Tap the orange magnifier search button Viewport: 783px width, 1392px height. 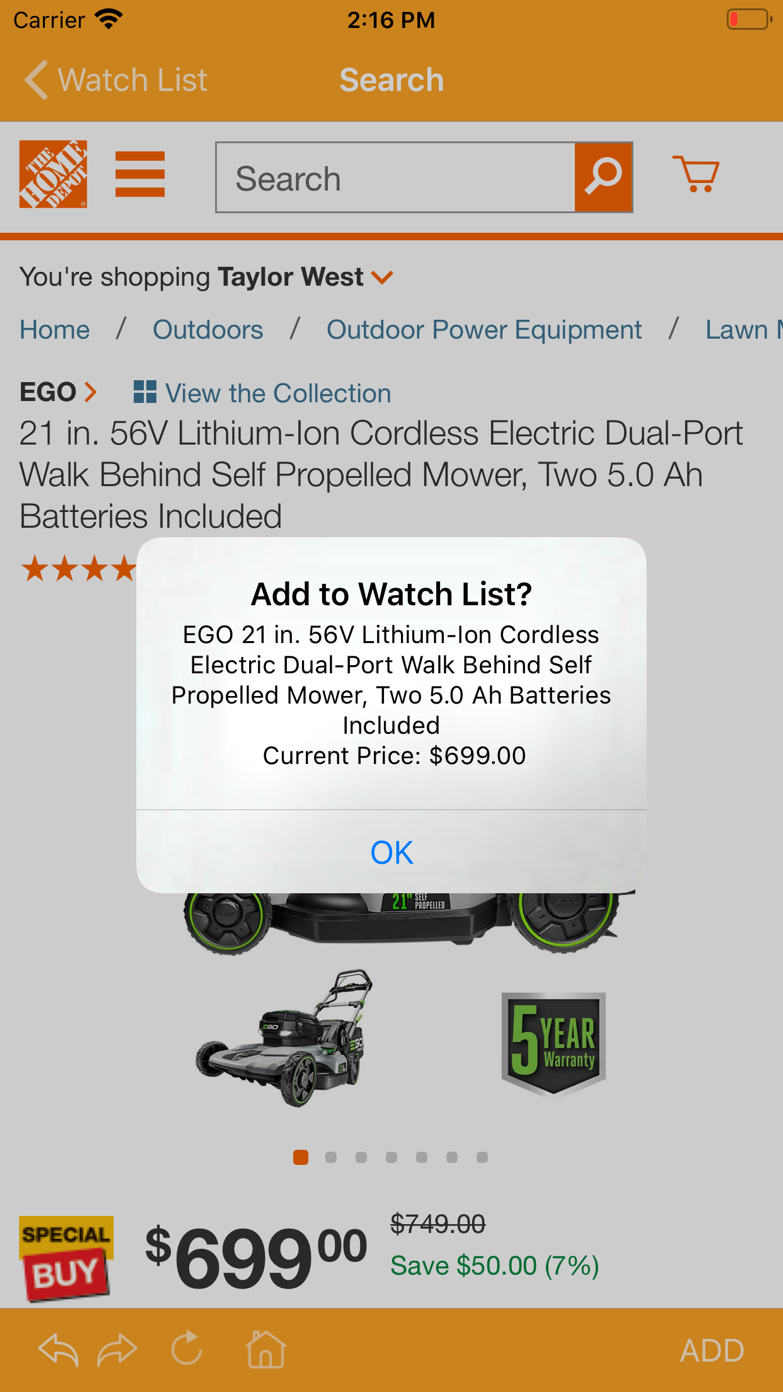pyautogui.click(x=603, y=177)
